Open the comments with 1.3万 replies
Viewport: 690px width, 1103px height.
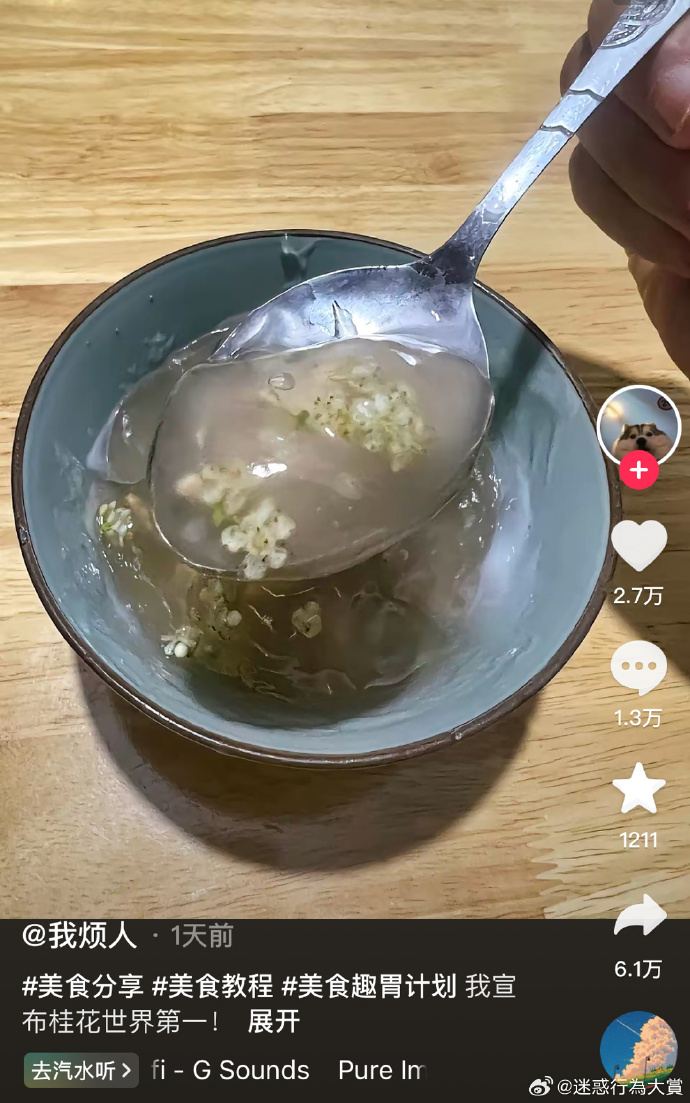(638, 668)
